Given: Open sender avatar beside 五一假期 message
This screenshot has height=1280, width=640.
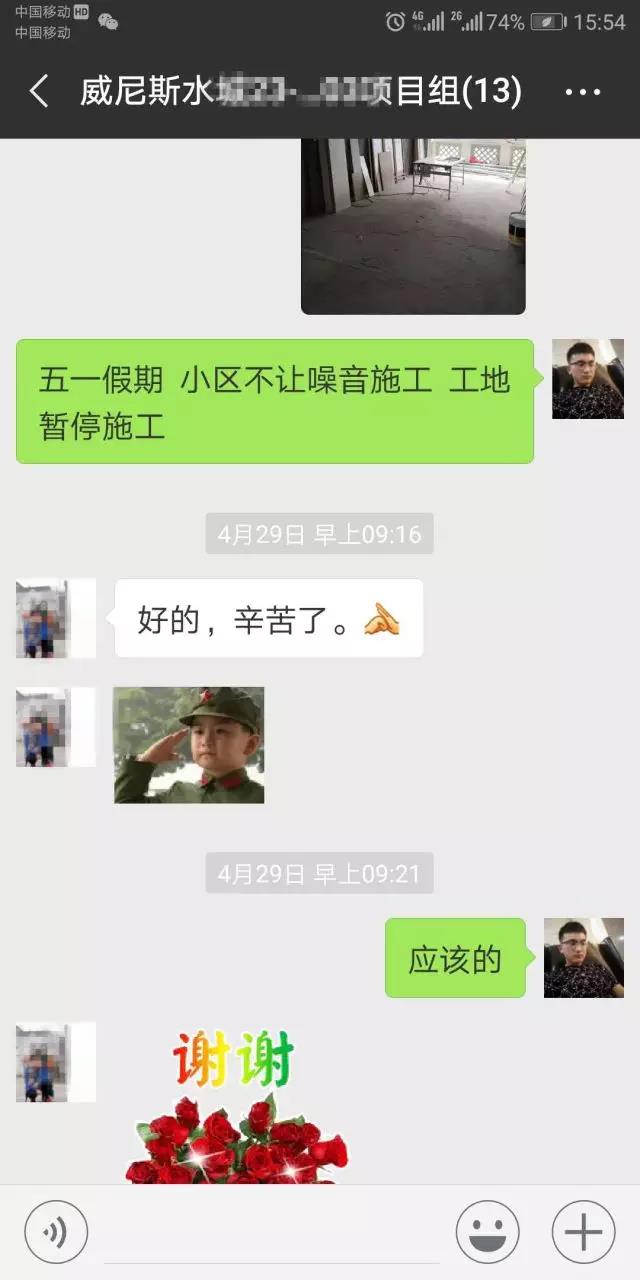Looking at the screenshot, I should click(588, 379).
